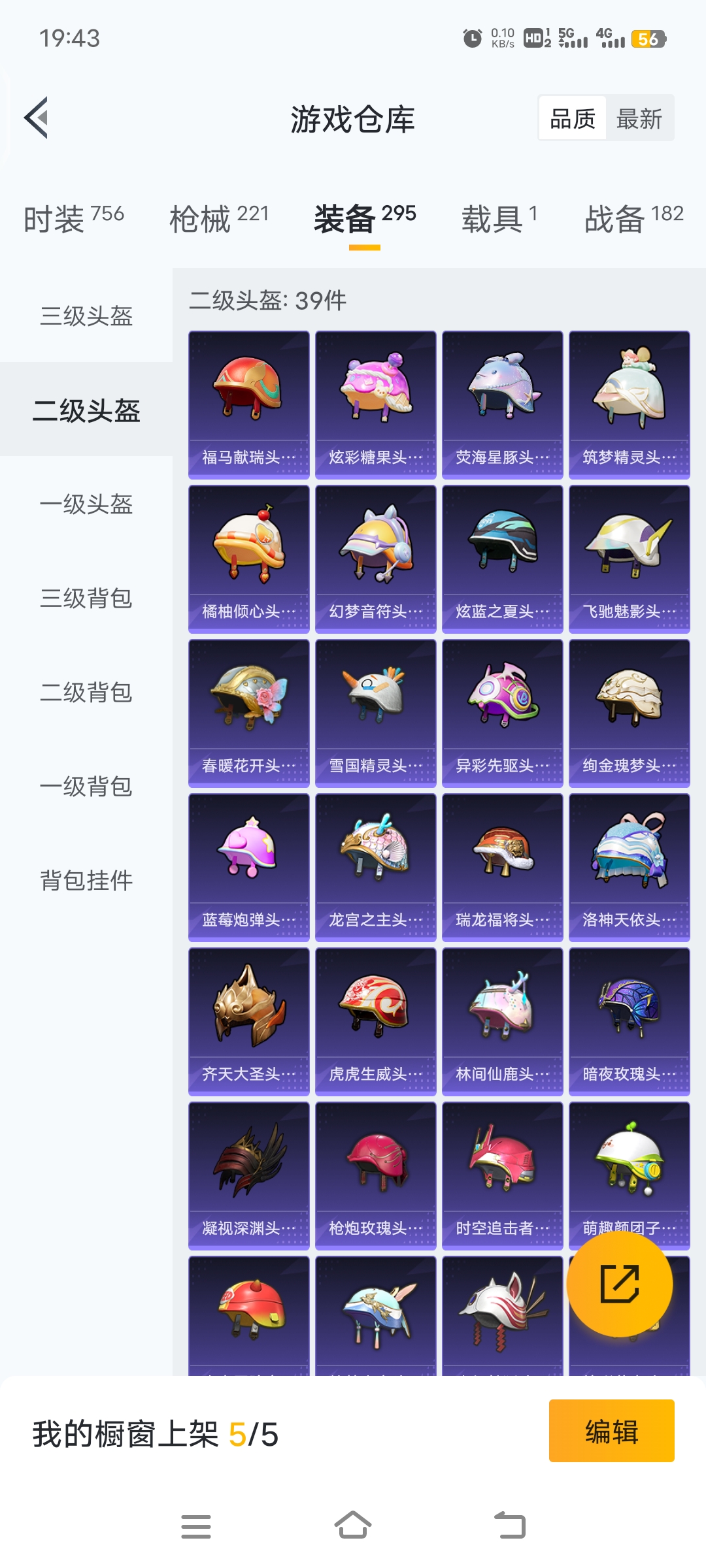706x1568 pixels.
Task: View the 炫彩糖果 helmet item
Action: [x=375, y=405]
